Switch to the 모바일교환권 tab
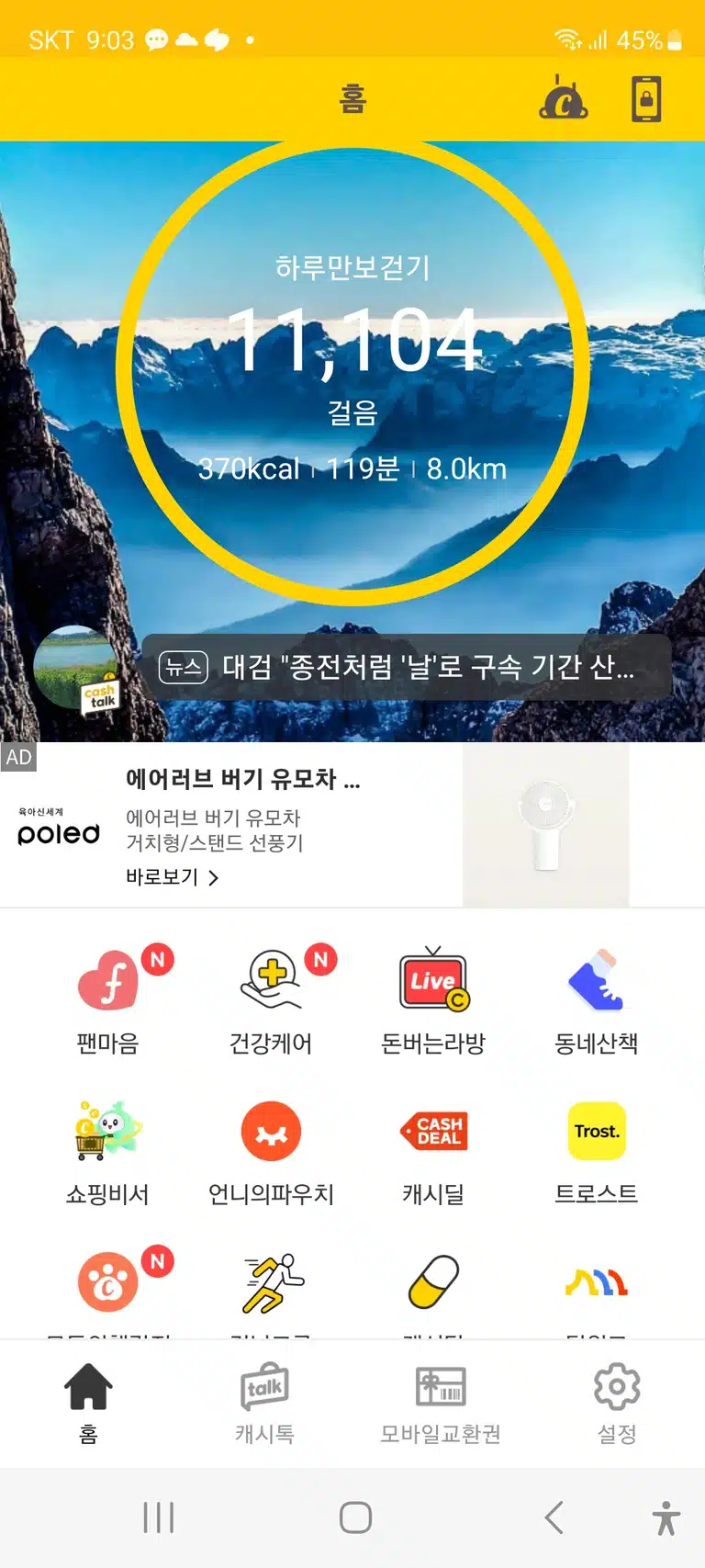 click(x=441, y=1404)
